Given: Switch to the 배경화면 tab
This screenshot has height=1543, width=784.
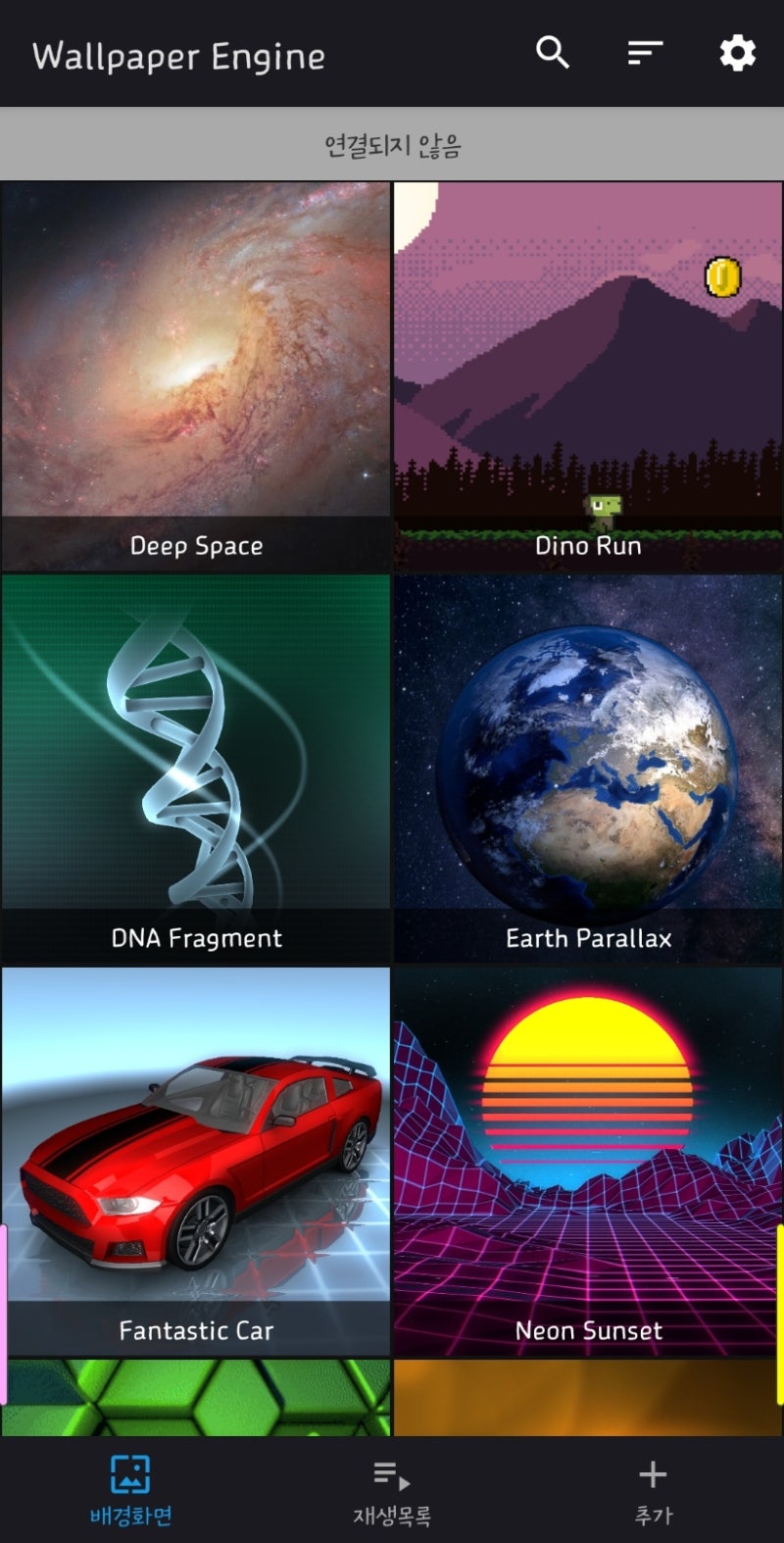Looking at the screenshot, I should (130, 1490).
